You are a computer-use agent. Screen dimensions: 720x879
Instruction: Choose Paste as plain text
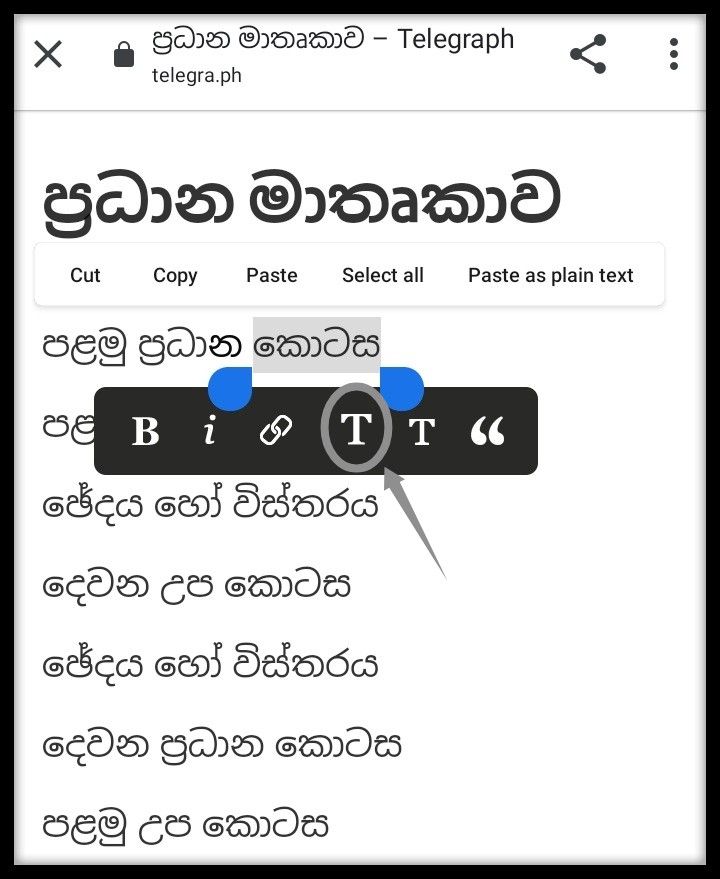point(551,275)
